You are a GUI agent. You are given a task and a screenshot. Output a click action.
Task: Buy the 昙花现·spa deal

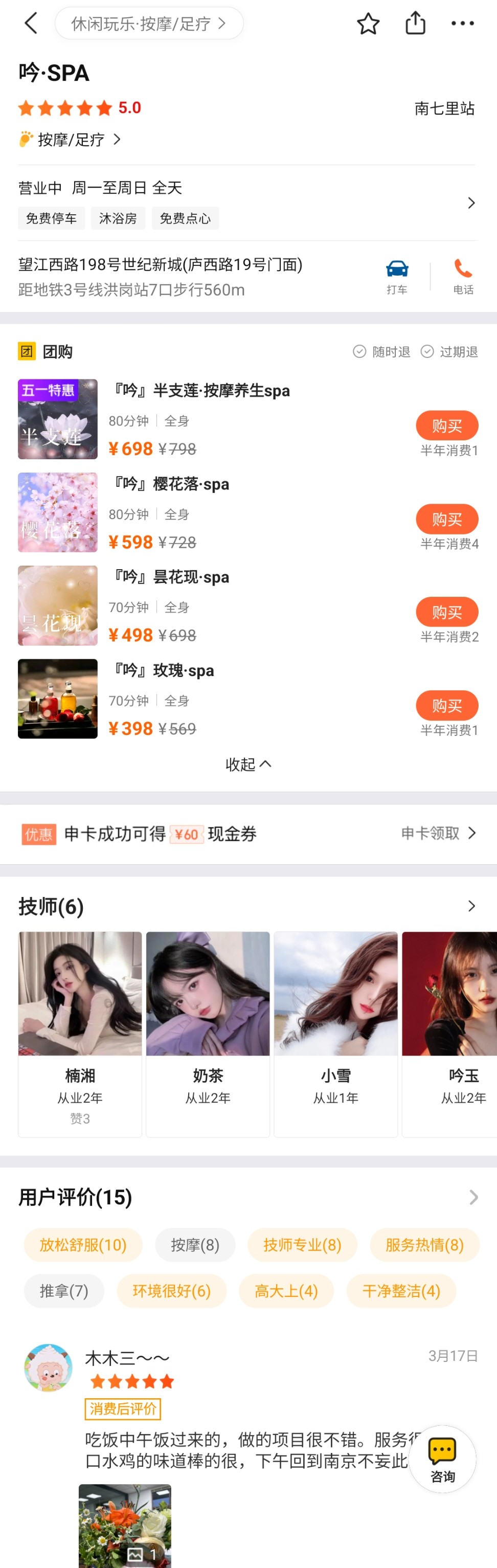click(x=446, y=612)
